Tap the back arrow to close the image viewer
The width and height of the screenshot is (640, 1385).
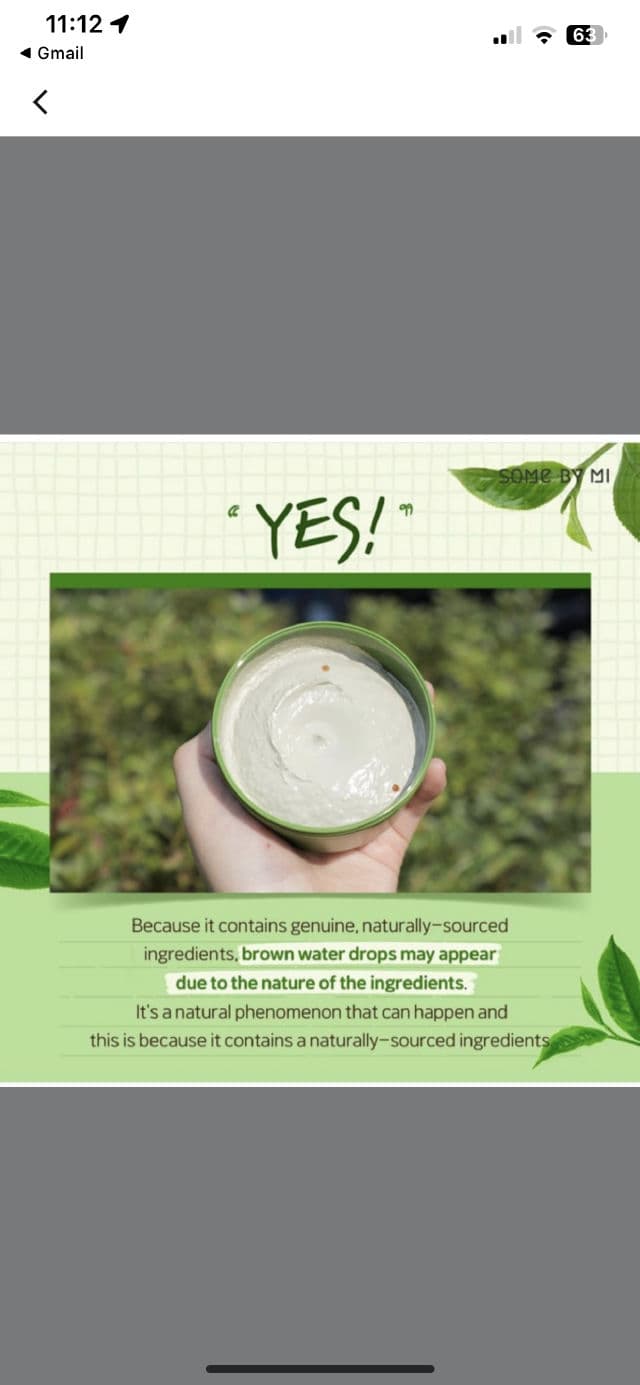40,101
